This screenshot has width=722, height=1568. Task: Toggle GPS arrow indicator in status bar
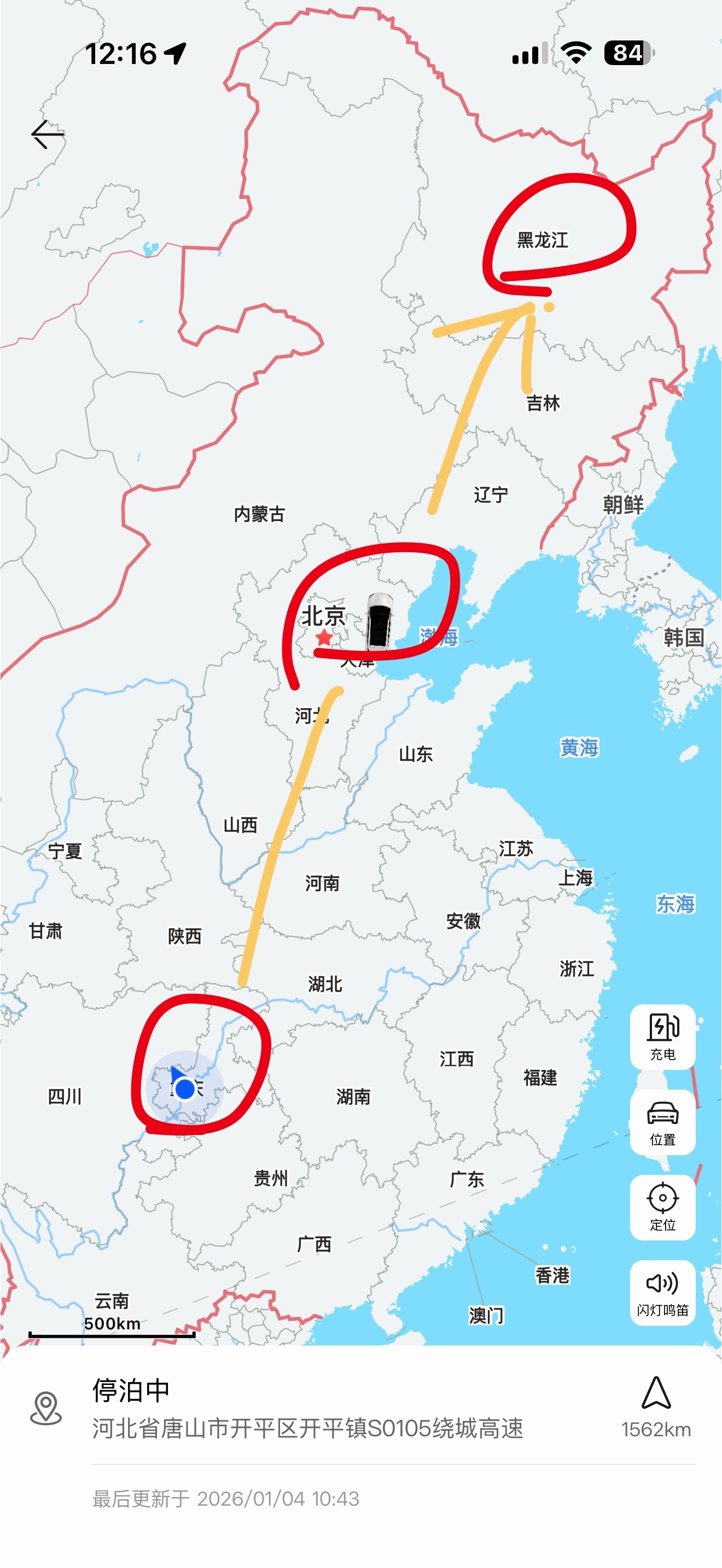[x=174, y=54]
